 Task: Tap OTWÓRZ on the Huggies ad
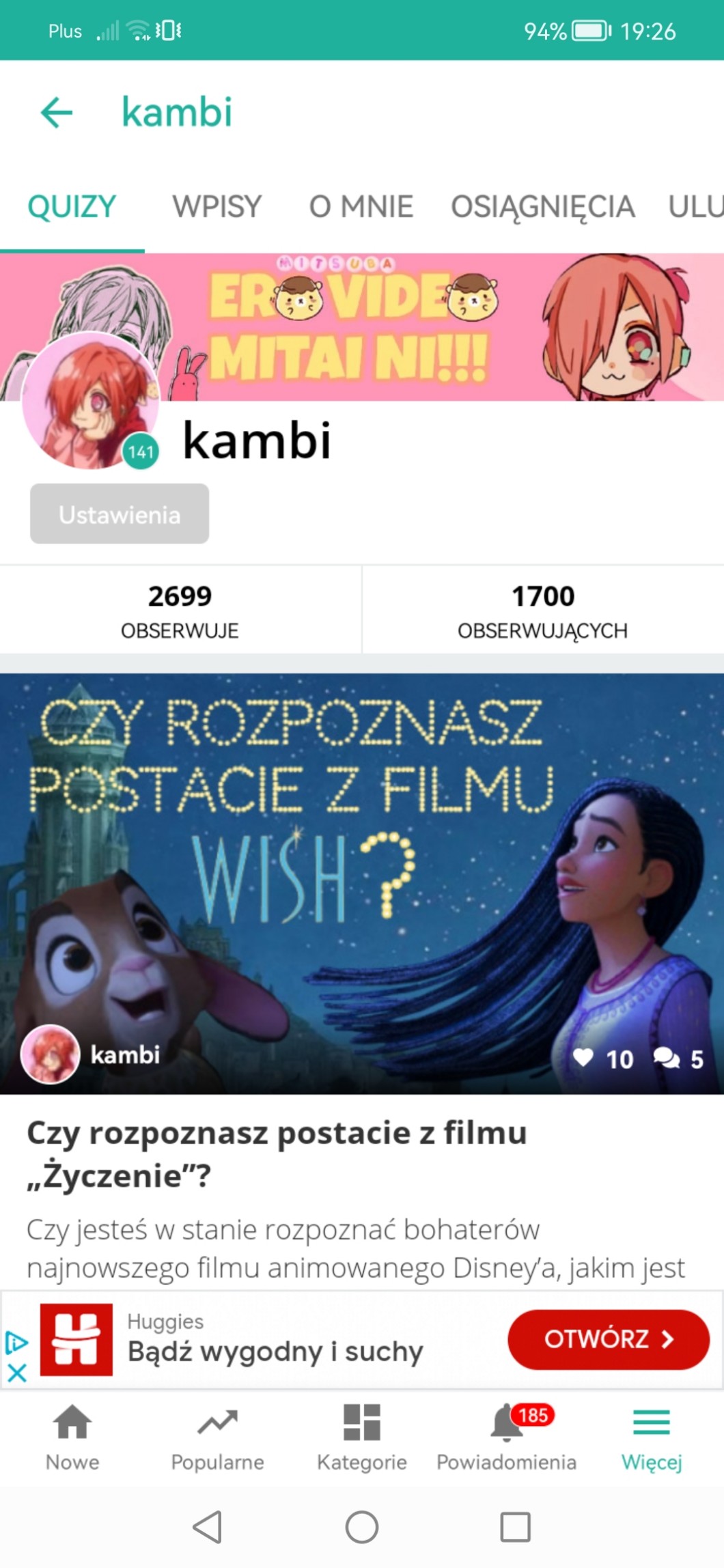pyautogui.click(x=608, y=1339)
